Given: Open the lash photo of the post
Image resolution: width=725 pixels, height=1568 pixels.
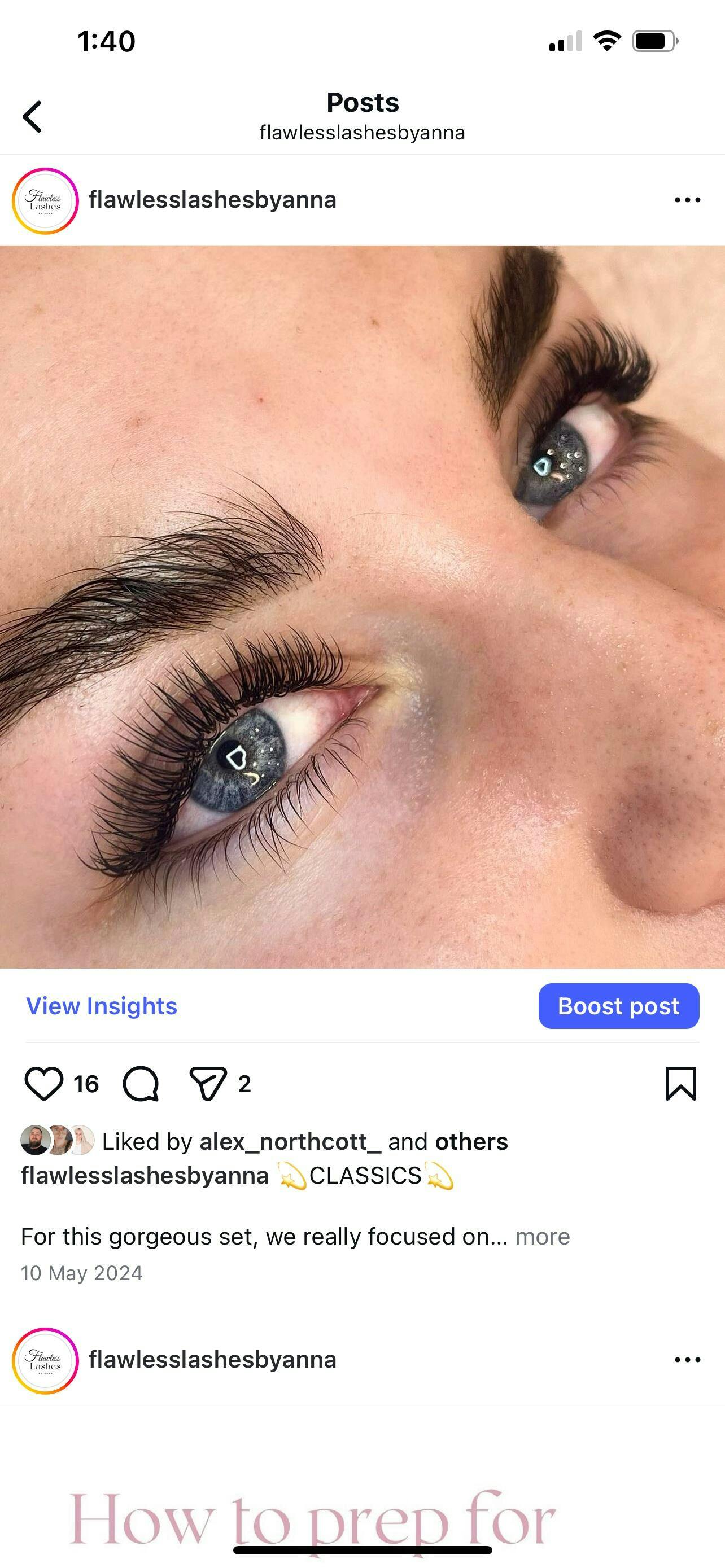Looking at the screenshot, I should click(x=362, y=606).
